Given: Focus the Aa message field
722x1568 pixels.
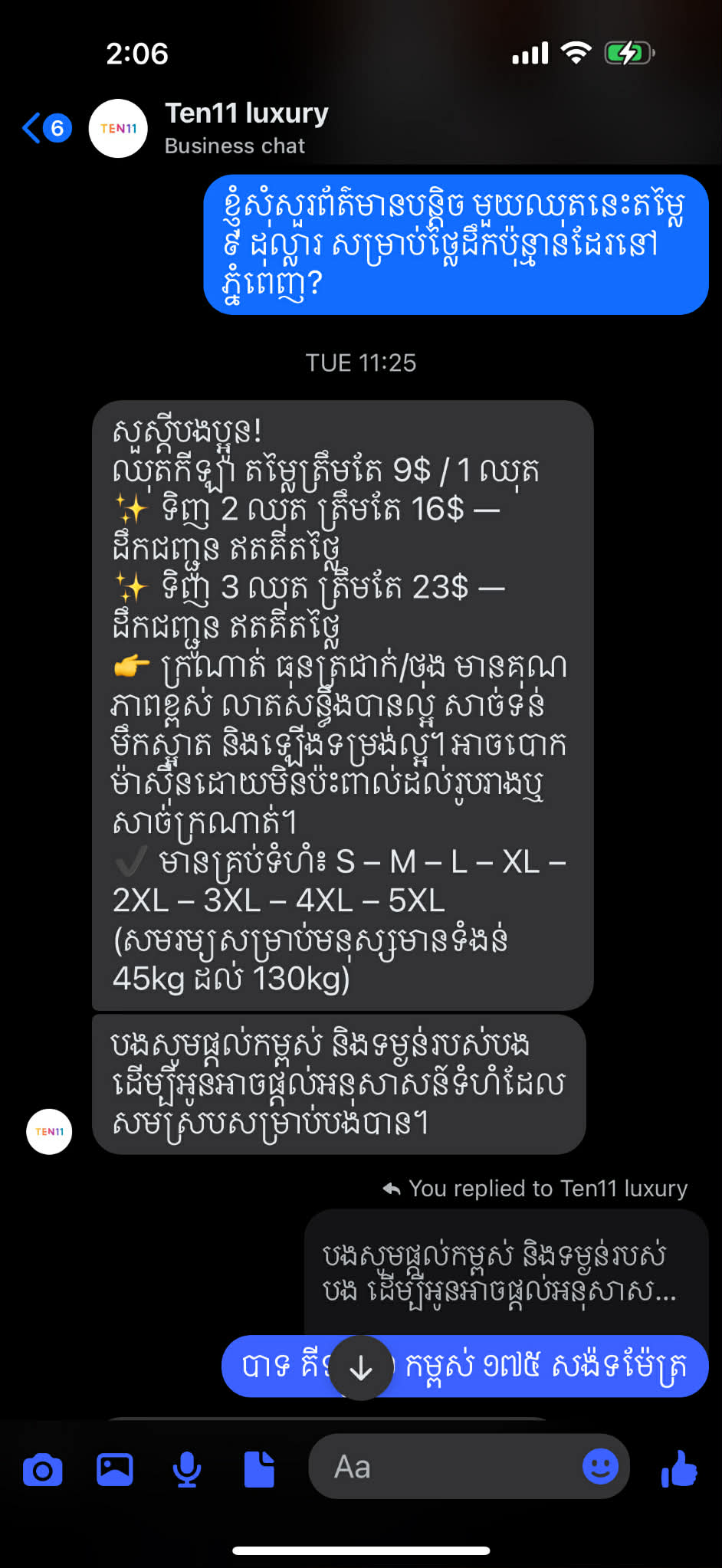Looking at the screenshot, I should pyautogui.click(x=445, y=1468).
